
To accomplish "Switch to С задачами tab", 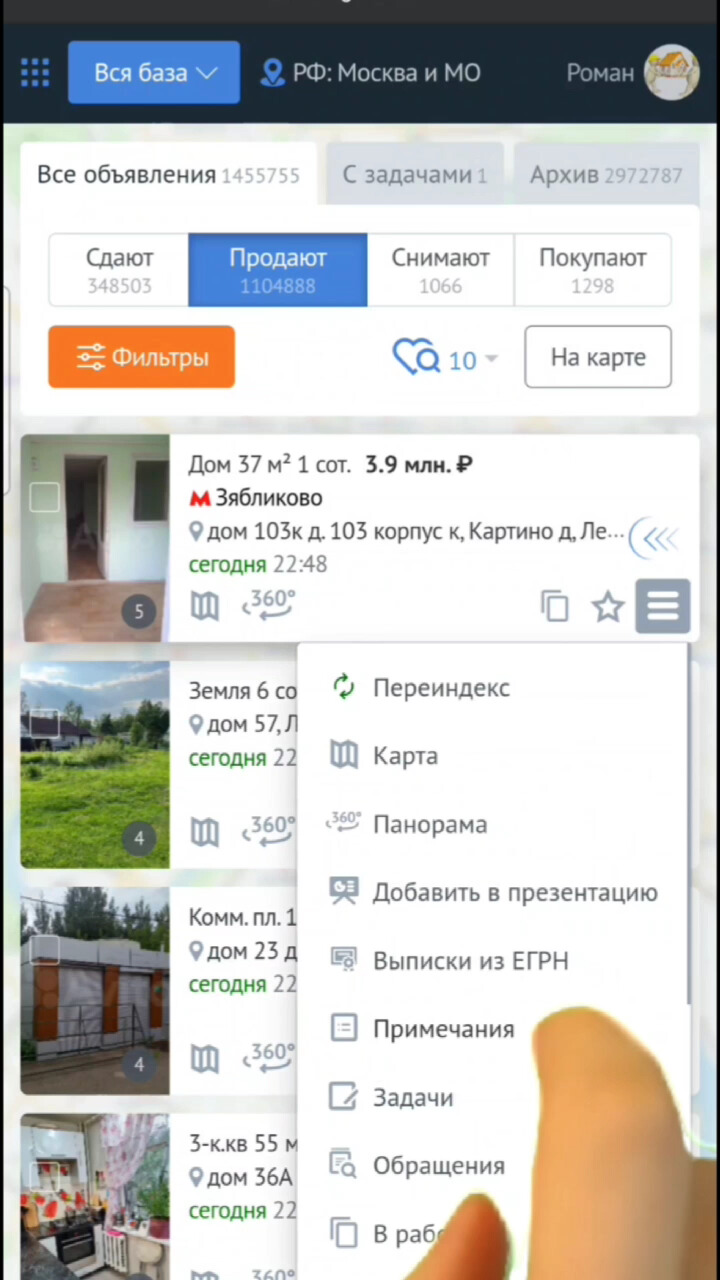I will tap(414, 175).
